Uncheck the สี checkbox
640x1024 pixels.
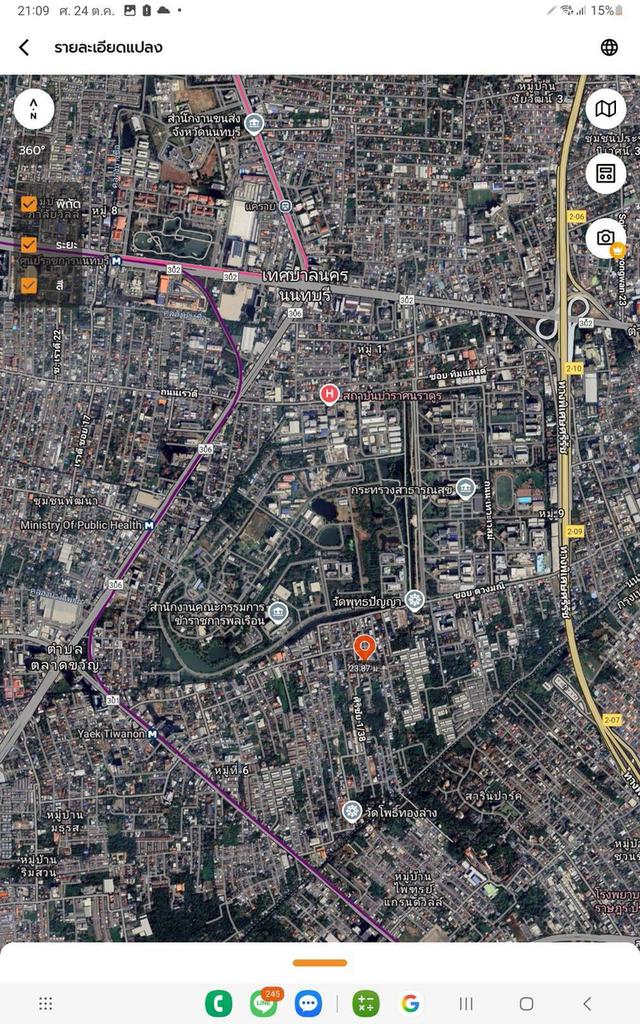click(x=29, y=284)
